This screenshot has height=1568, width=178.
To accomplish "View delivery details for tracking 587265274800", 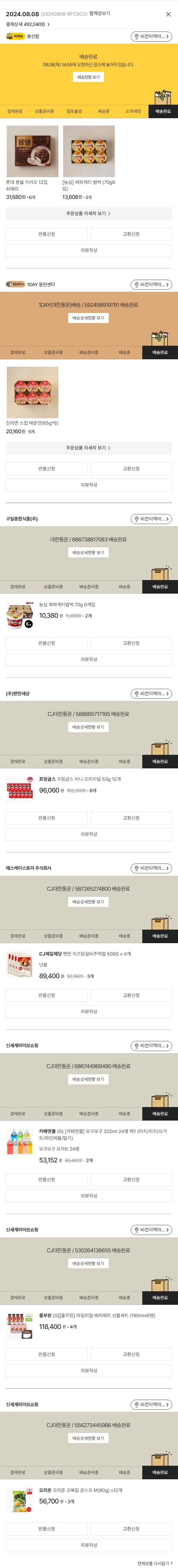I will pyautogui.click(x=88, y=902).
